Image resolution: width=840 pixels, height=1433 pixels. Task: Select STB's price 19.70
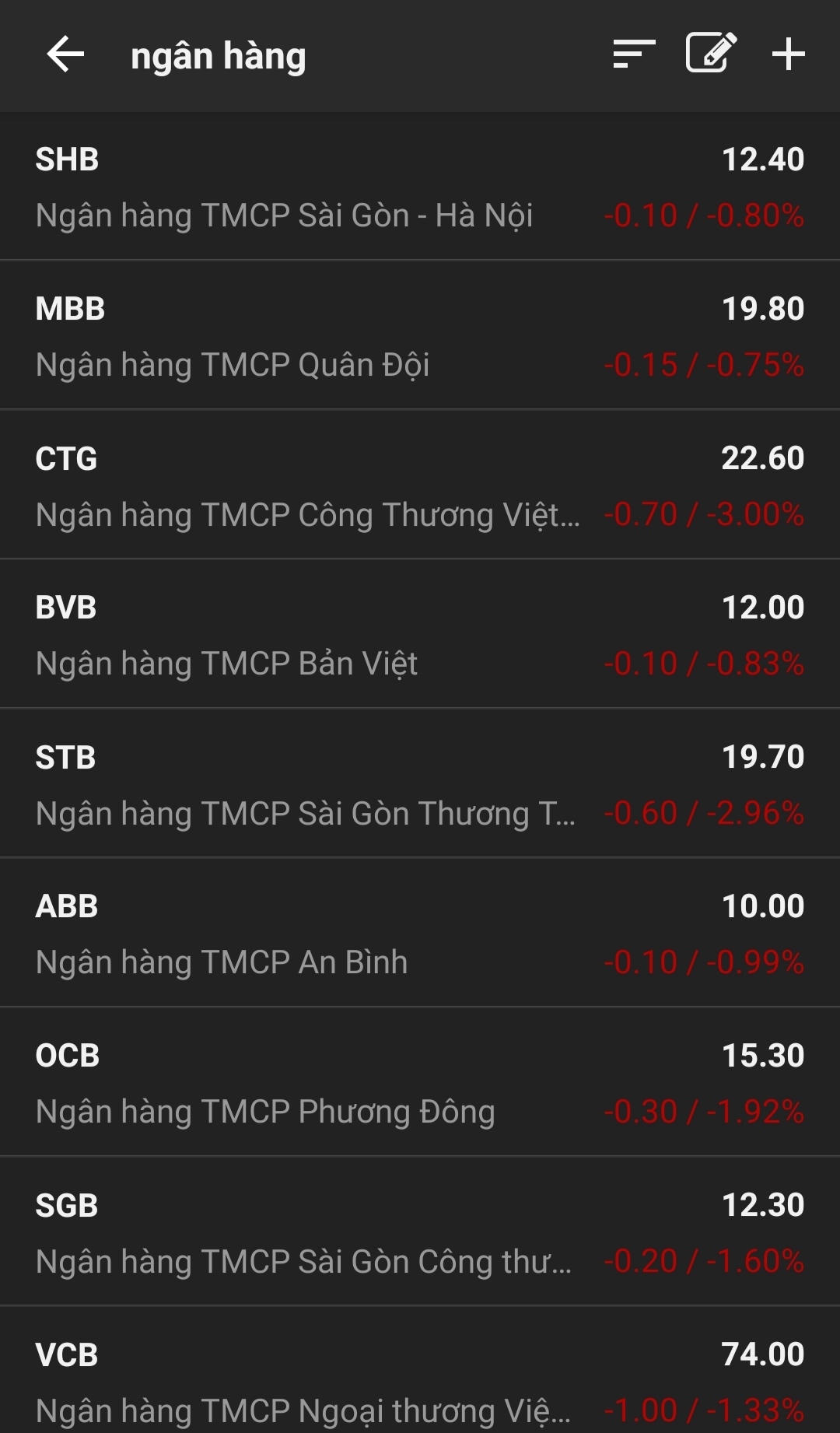(765, 756)
